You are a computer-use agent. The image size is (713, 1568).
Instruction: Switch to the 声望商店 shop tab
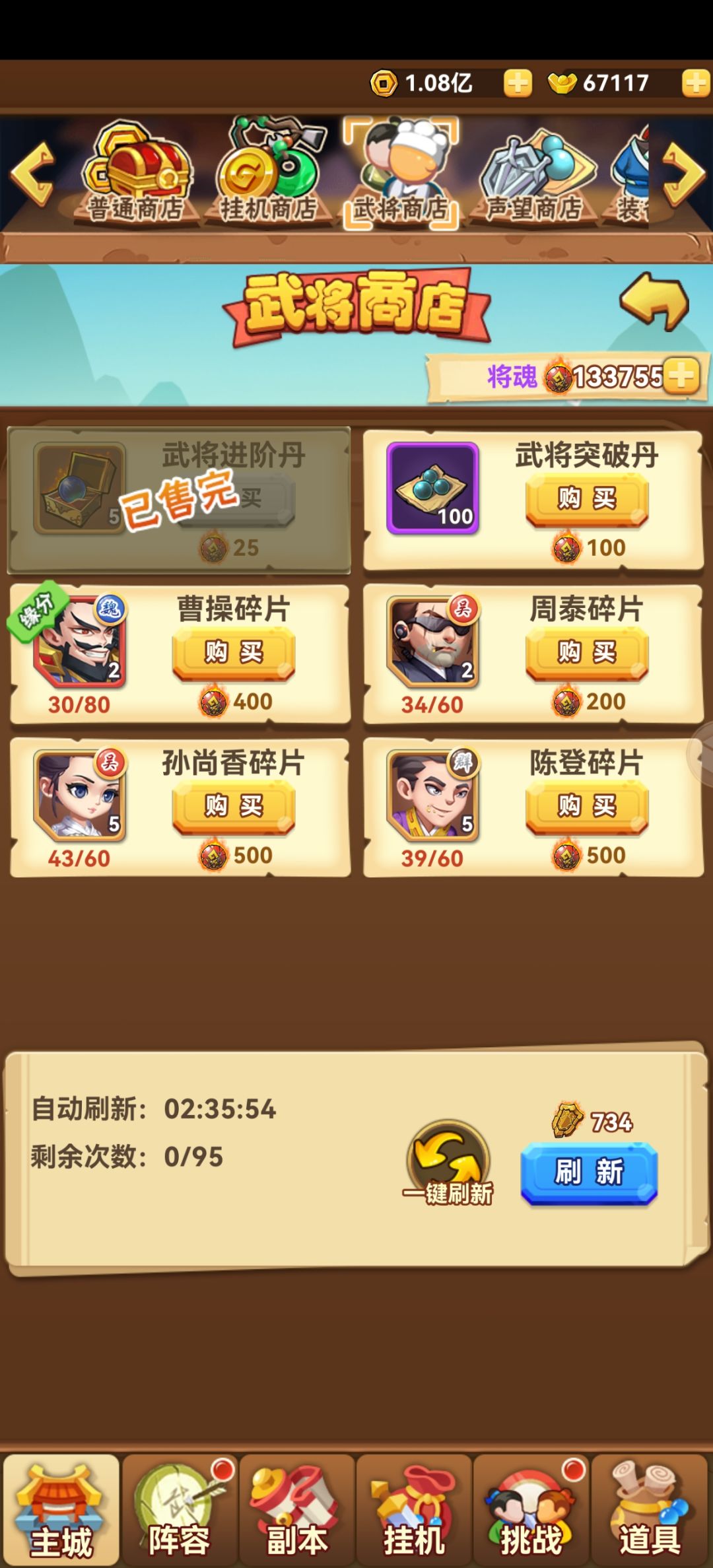point(535,172)
